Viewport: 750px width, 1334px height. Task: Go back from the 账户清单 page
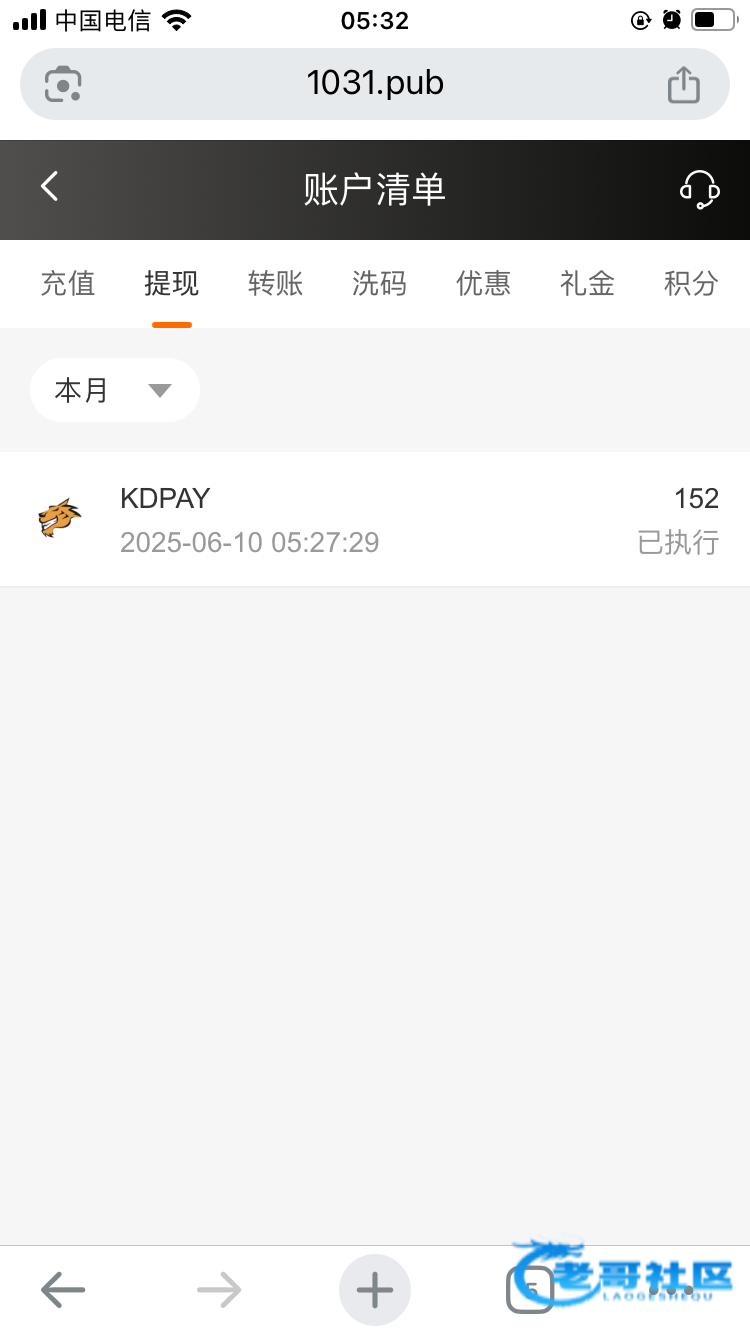50,186
